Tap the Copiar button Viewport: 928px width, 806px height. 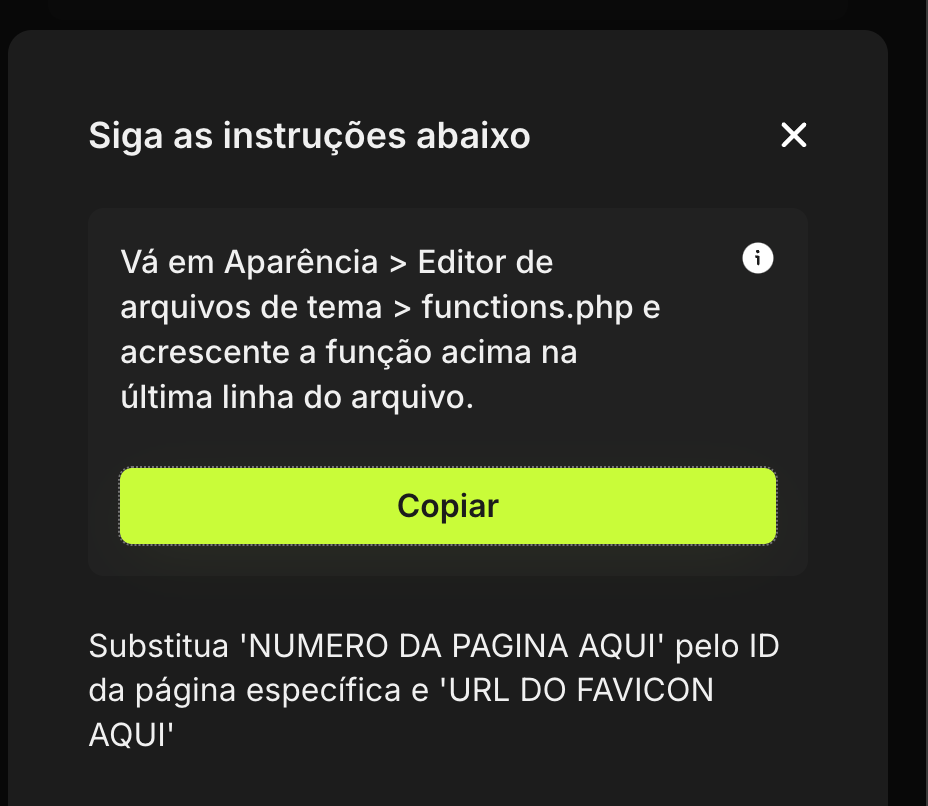[x=448, y=506]
